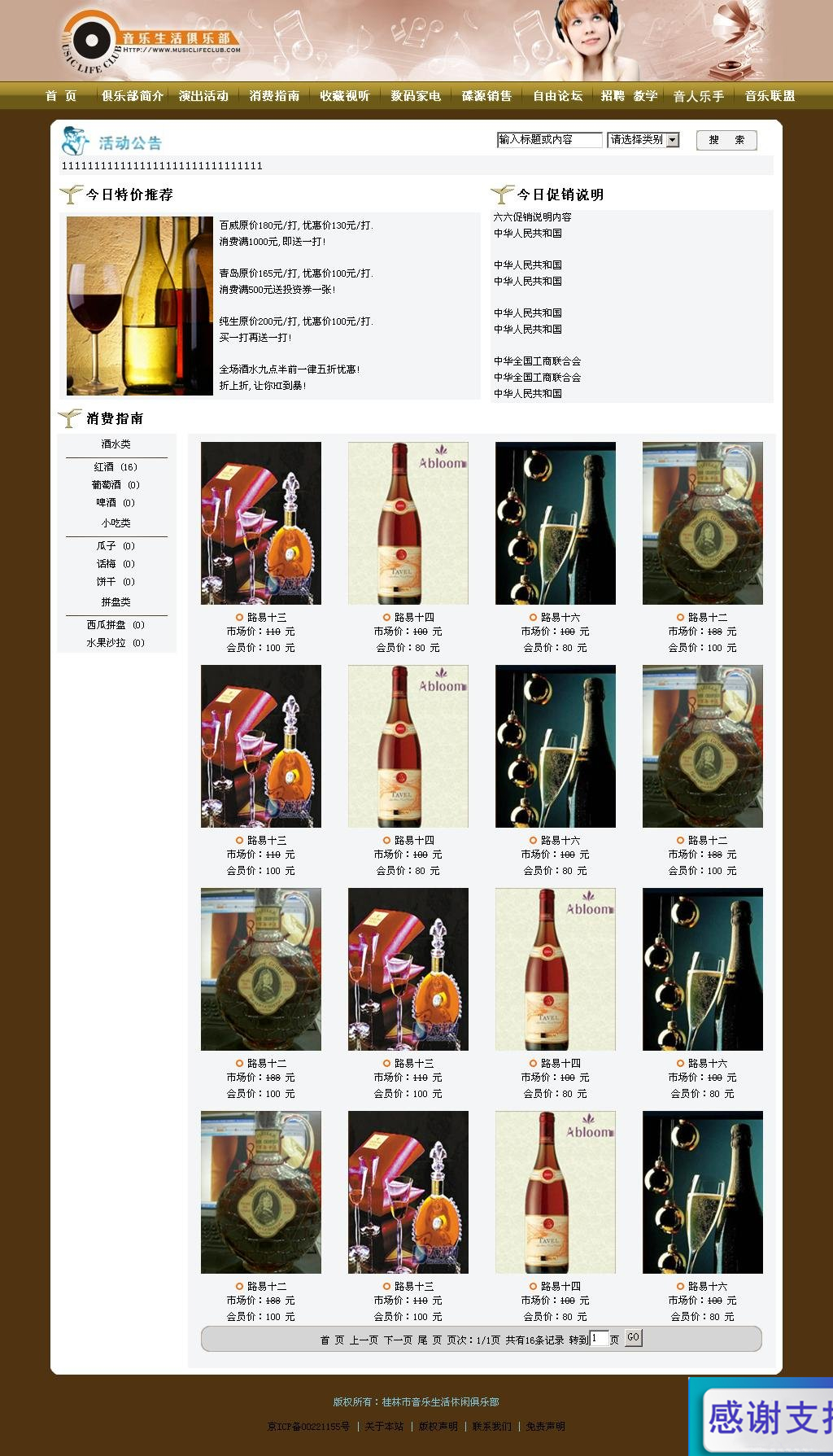Open the 音乐联盟 navigation item
Viewport: 833px width, 1456px height.
770,96
